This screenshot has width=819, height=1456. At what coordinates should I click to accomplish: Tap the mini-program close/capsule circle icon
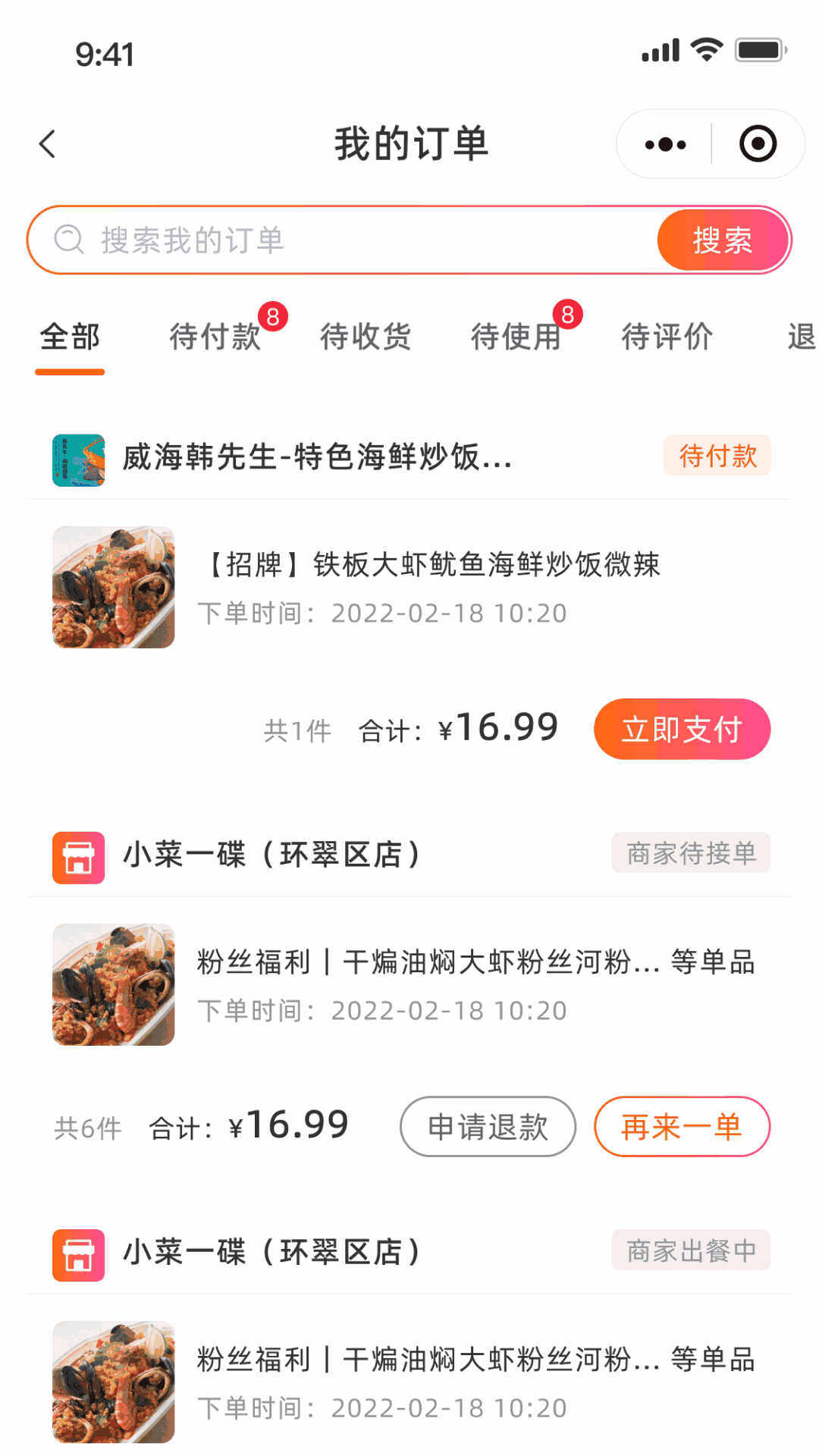pyautogui.click(x=758, y=143)
